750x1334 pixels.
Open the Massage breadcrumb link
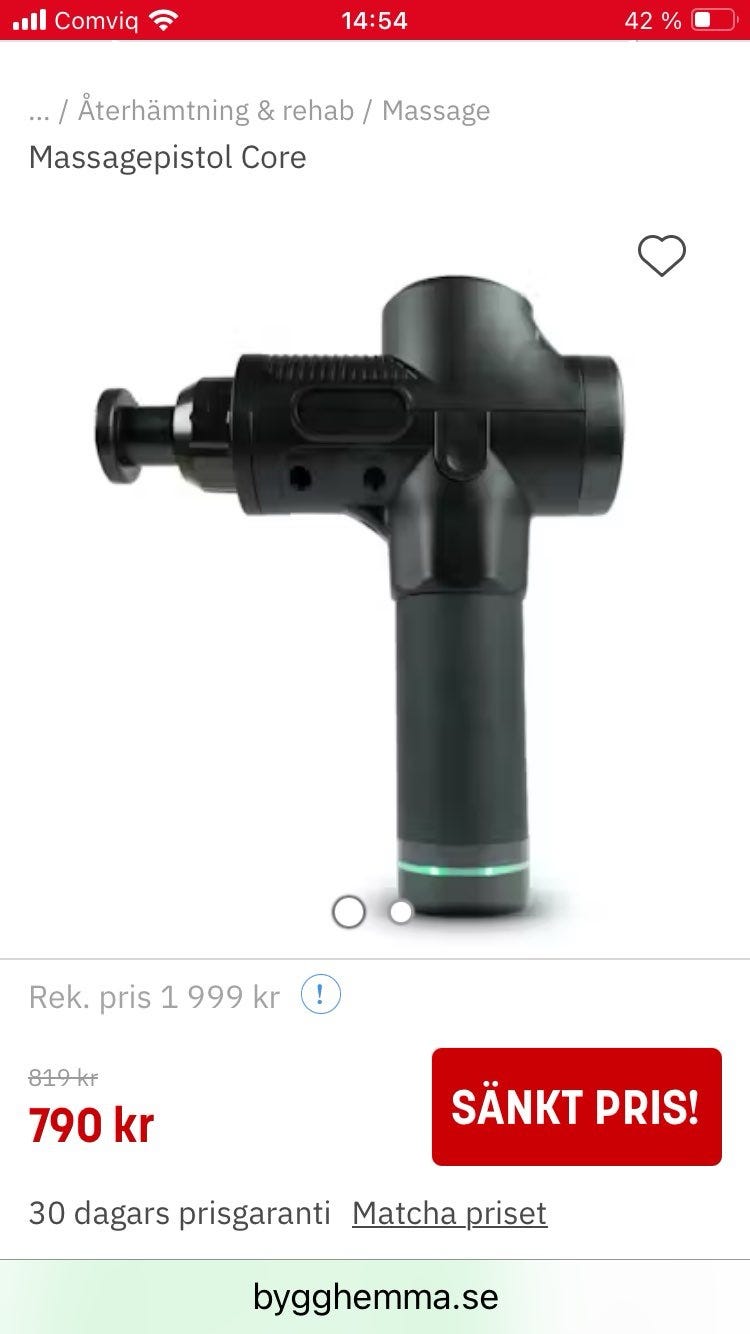pos(436,110)
